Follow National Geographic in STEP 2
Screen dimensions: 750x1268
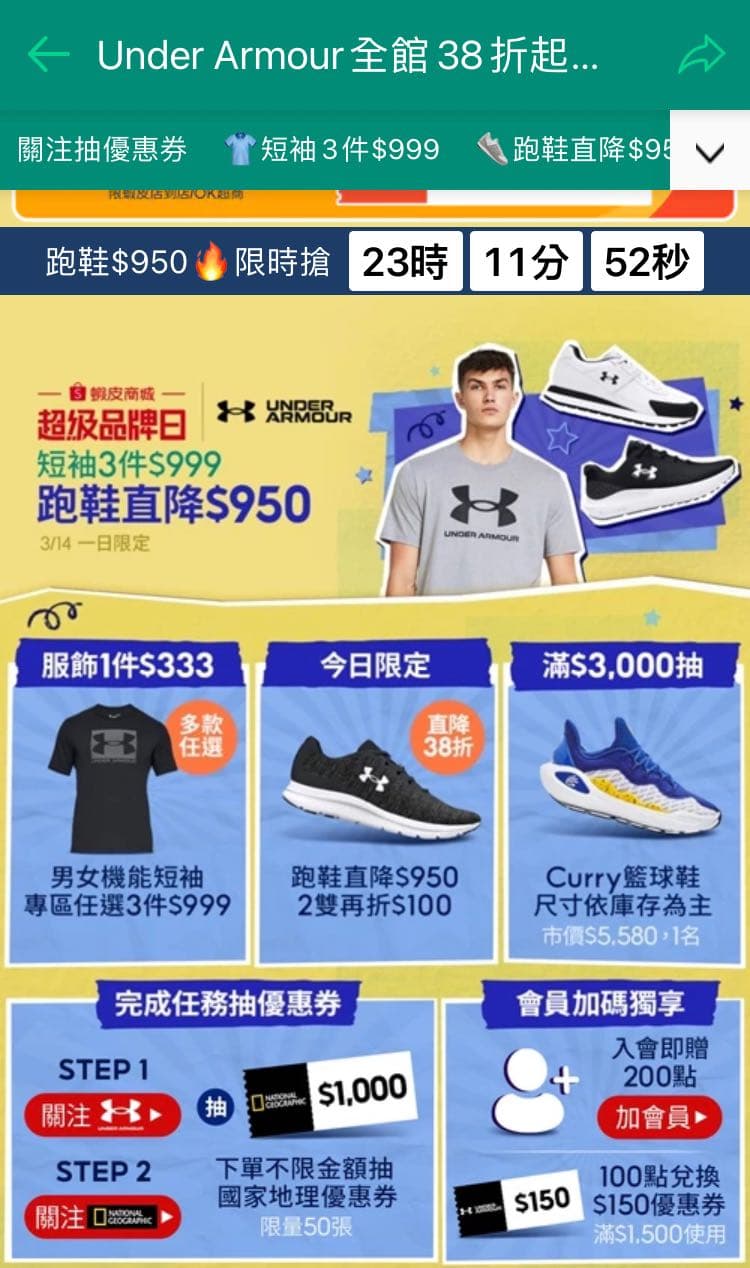click(102, 1216)
